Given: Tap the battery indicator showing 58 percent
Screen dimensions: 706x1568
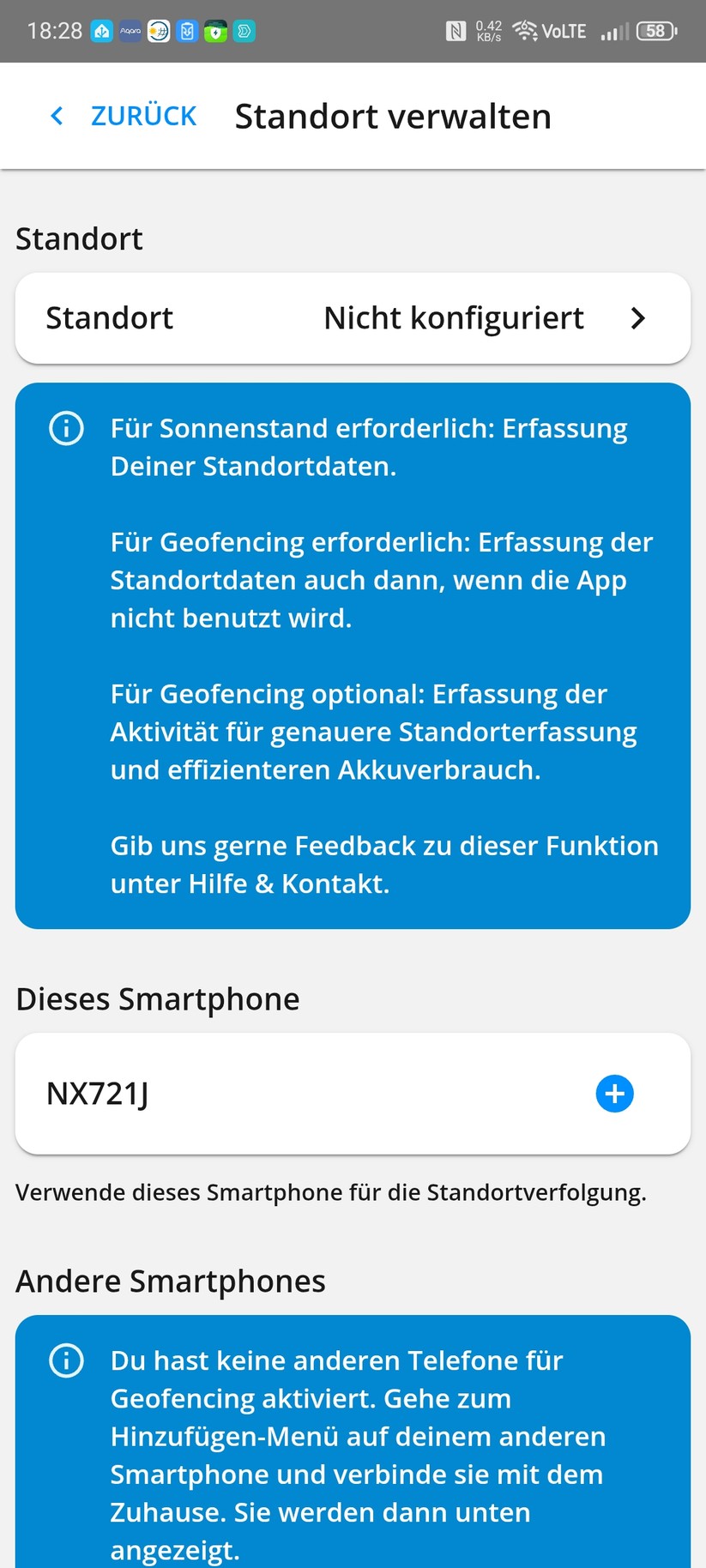Looking at the screenshot, I should click(x=655, y=31).
